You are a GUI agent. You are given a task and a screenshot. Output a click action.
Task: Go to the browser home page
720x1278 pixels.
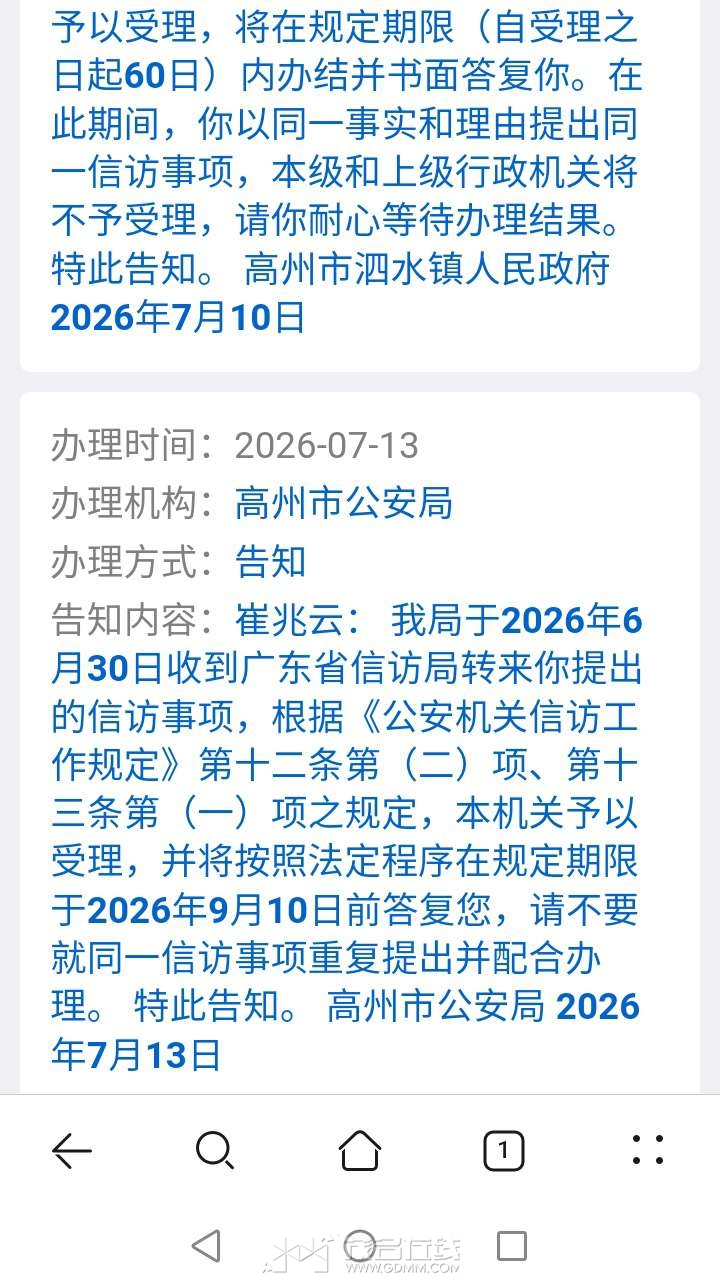[360, 1150]
